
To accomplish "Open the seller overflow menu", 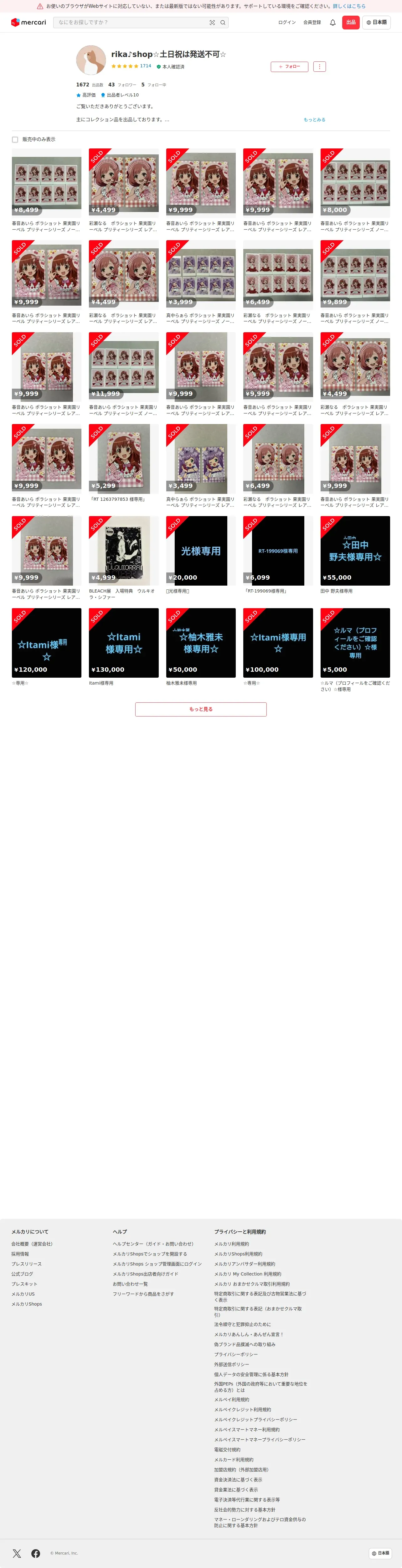I will coord(320,66).
